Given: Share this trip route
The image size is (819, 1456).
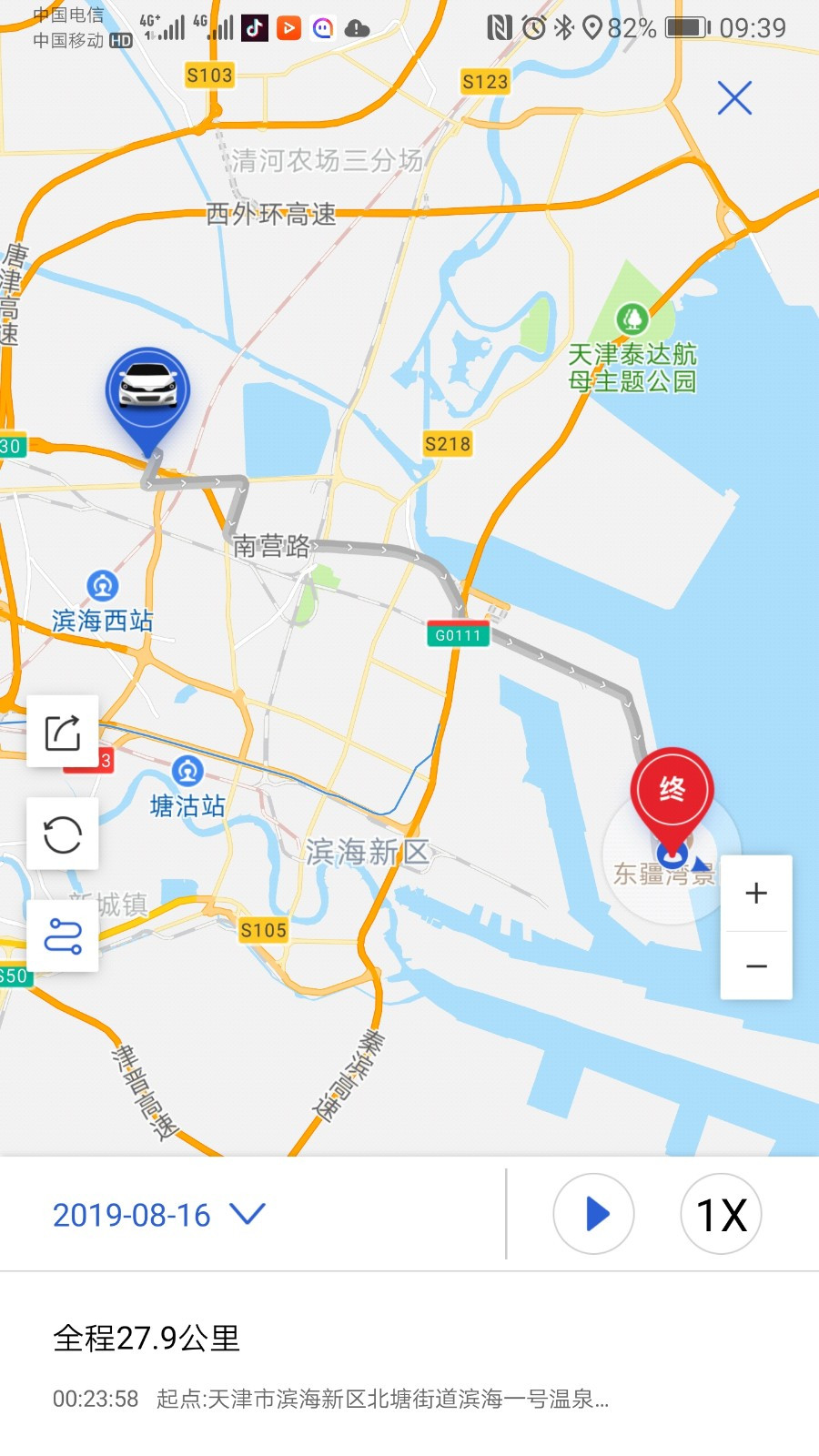Looking at the screenshot, I should point(63,732).
